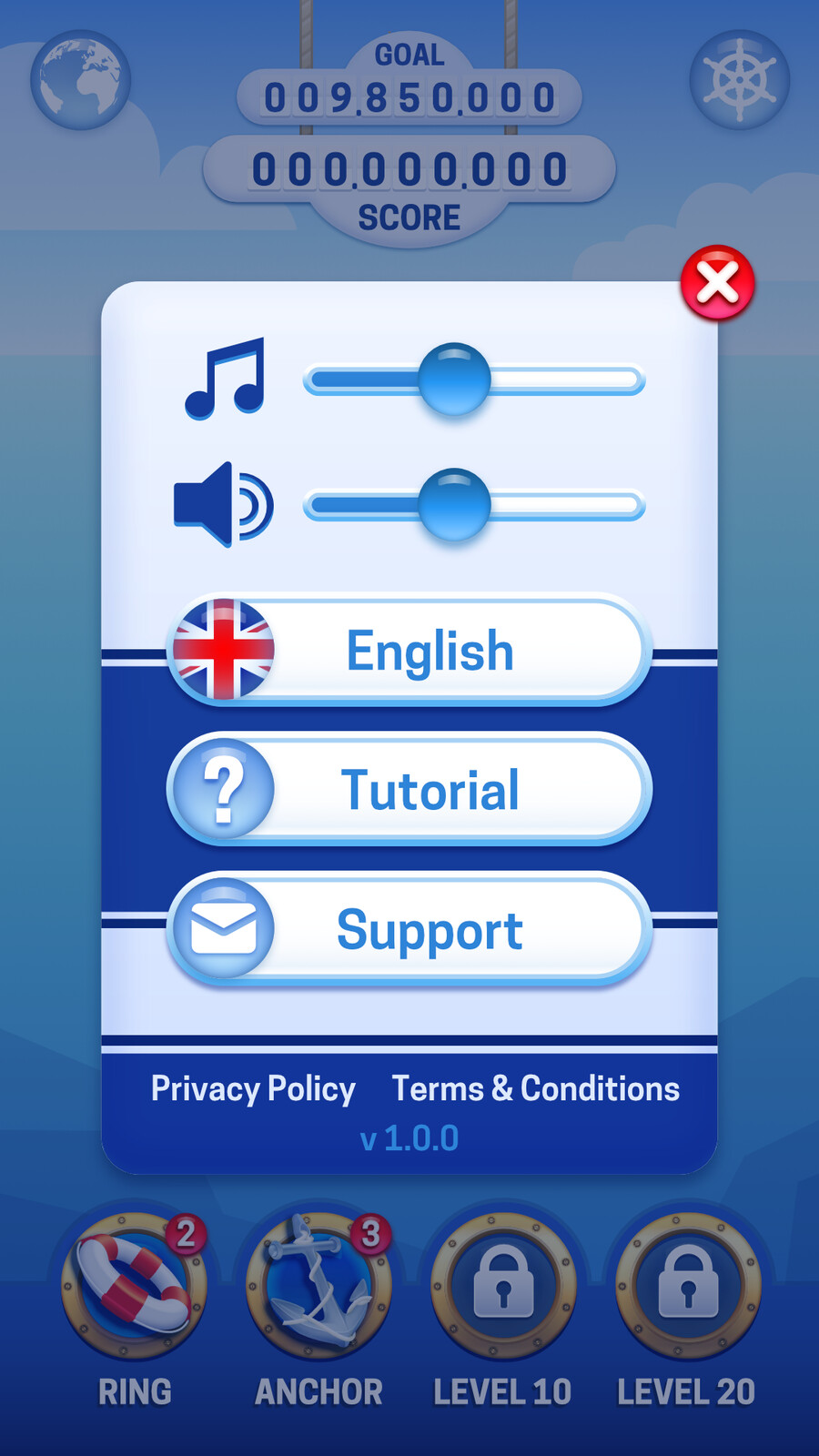Tap the globe icon
The image size is (819, 1456).
80,80
